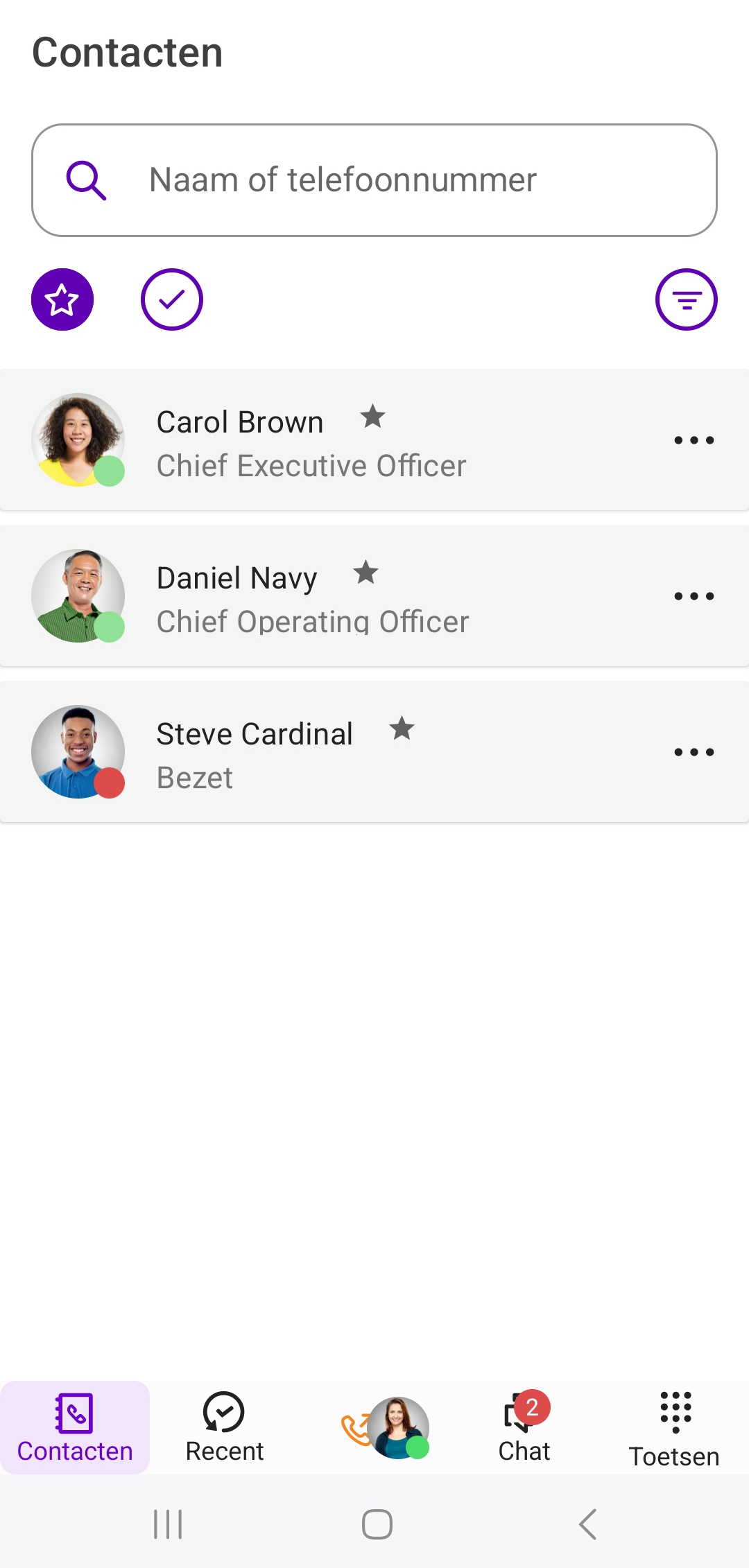The height and width of the screenshot is (1568, 749).
Task: Remove Daniel Navy's favorite star
Action: (365, 573)
